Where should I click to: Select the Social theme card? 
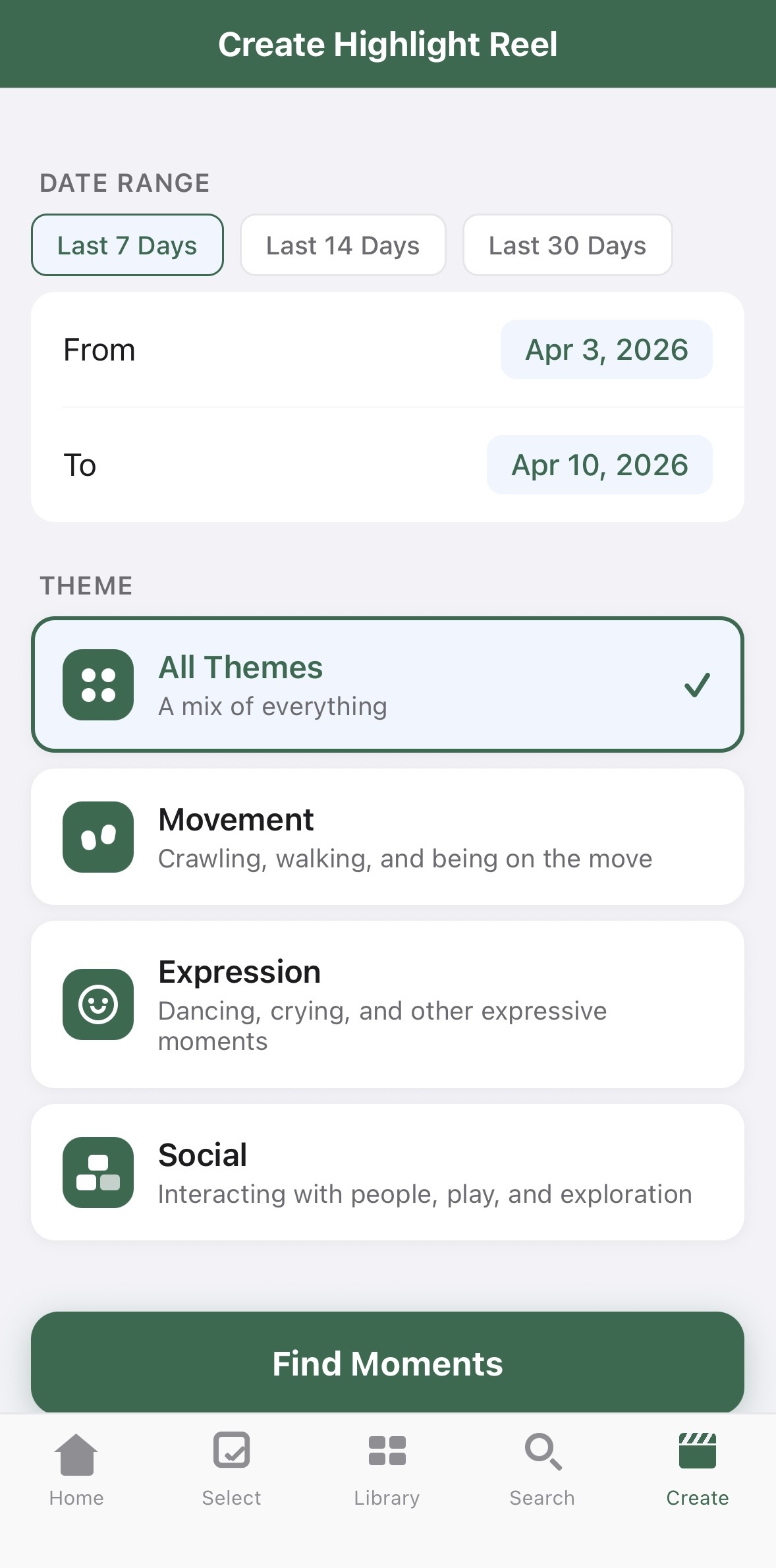(388, 1173)
